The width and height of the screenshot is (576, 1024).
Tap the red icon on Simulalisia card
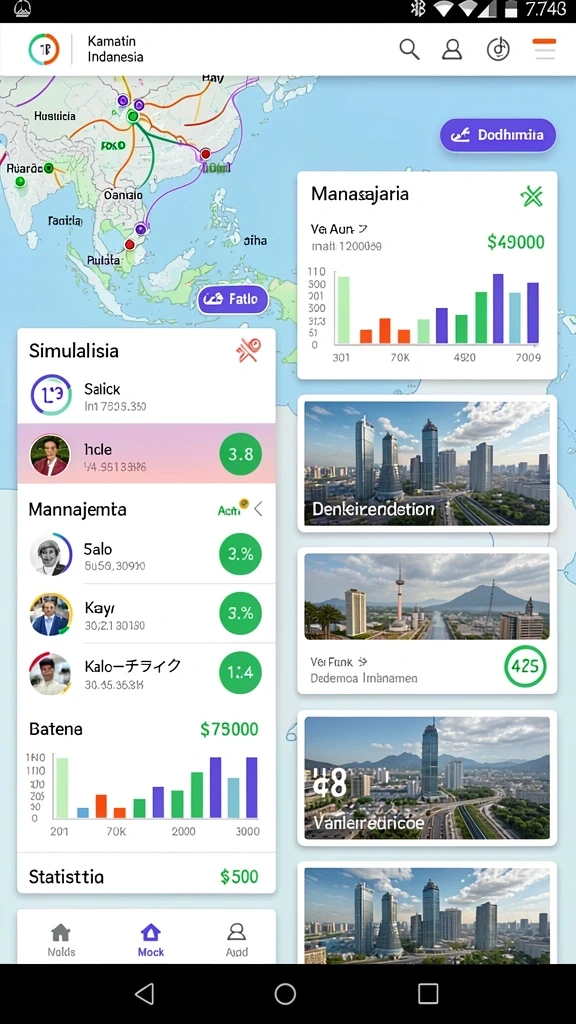coord(248,351)
